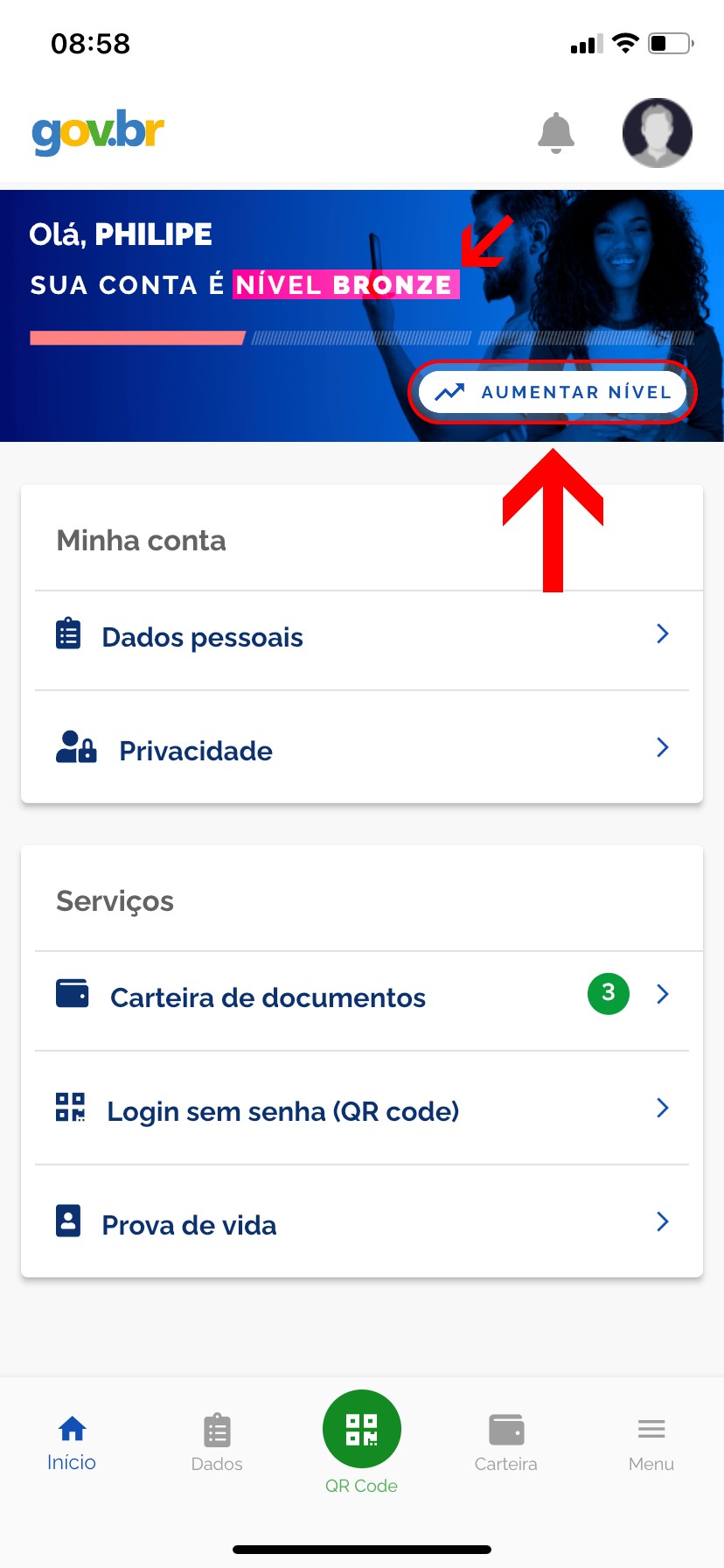Open Privacidade settings
This screenshot has height=1568, width=724.
tap(362, 750)
